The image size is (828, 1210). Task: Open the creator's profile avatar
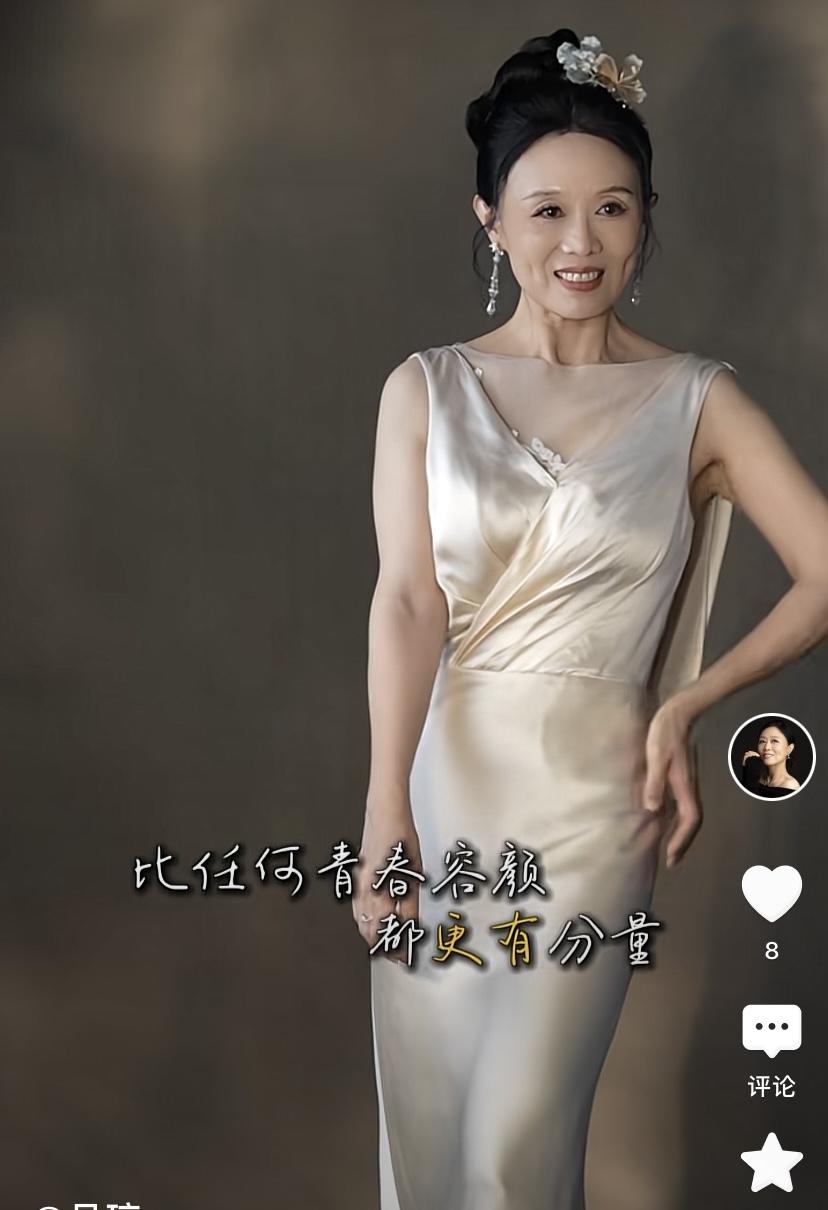pos(771,757)
